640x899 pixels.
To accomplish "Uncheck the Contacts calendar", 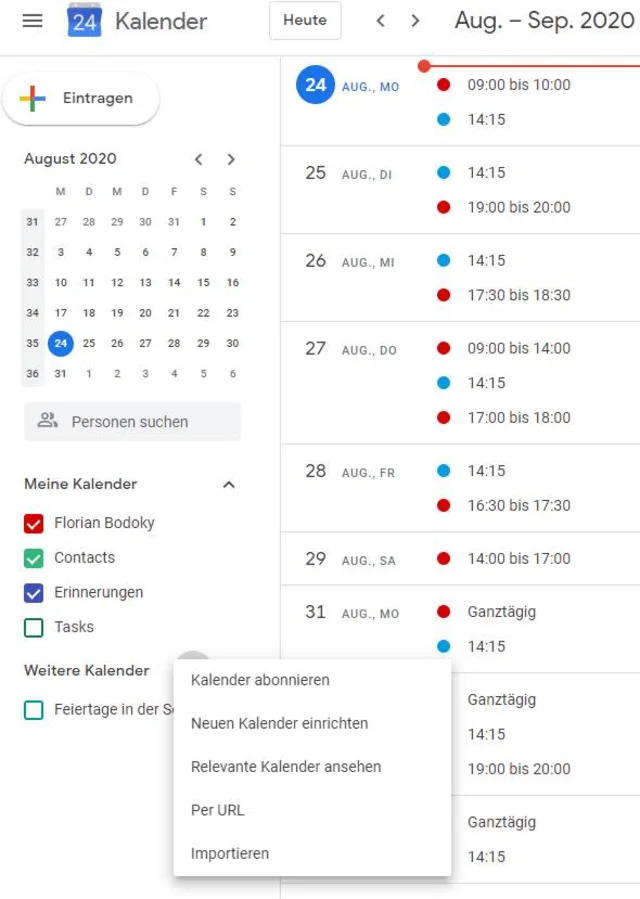I will pos(34,558).
